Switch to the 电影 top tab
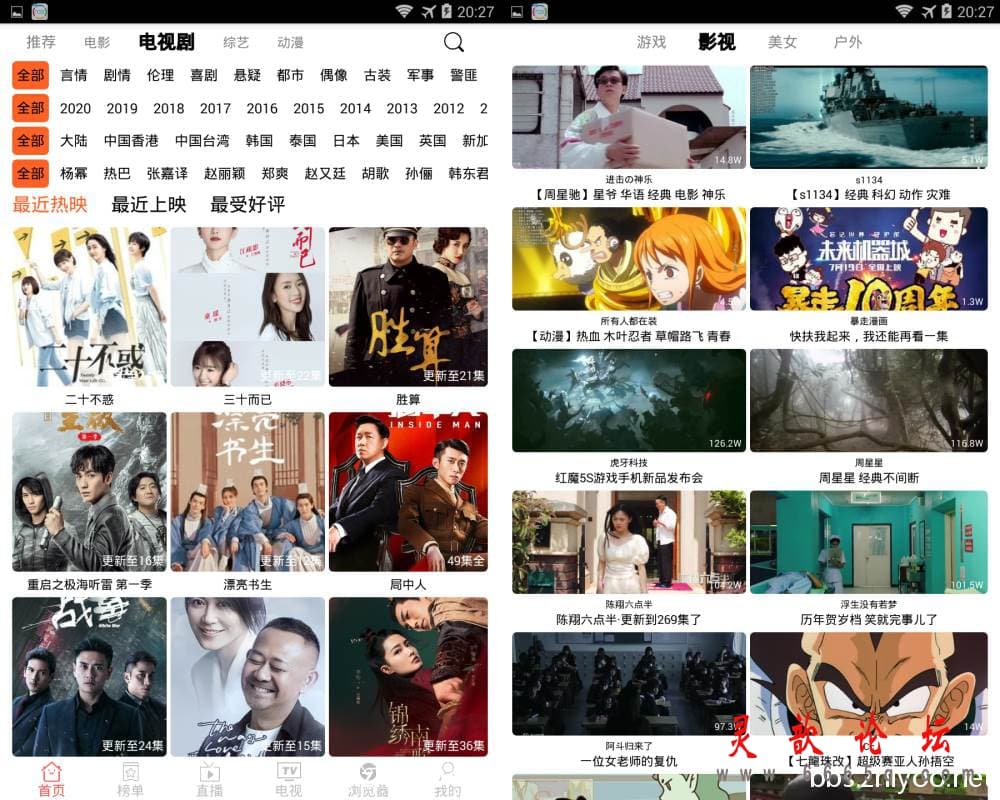This screenshot has height=800, width=1000. click(x=97, y=43)
